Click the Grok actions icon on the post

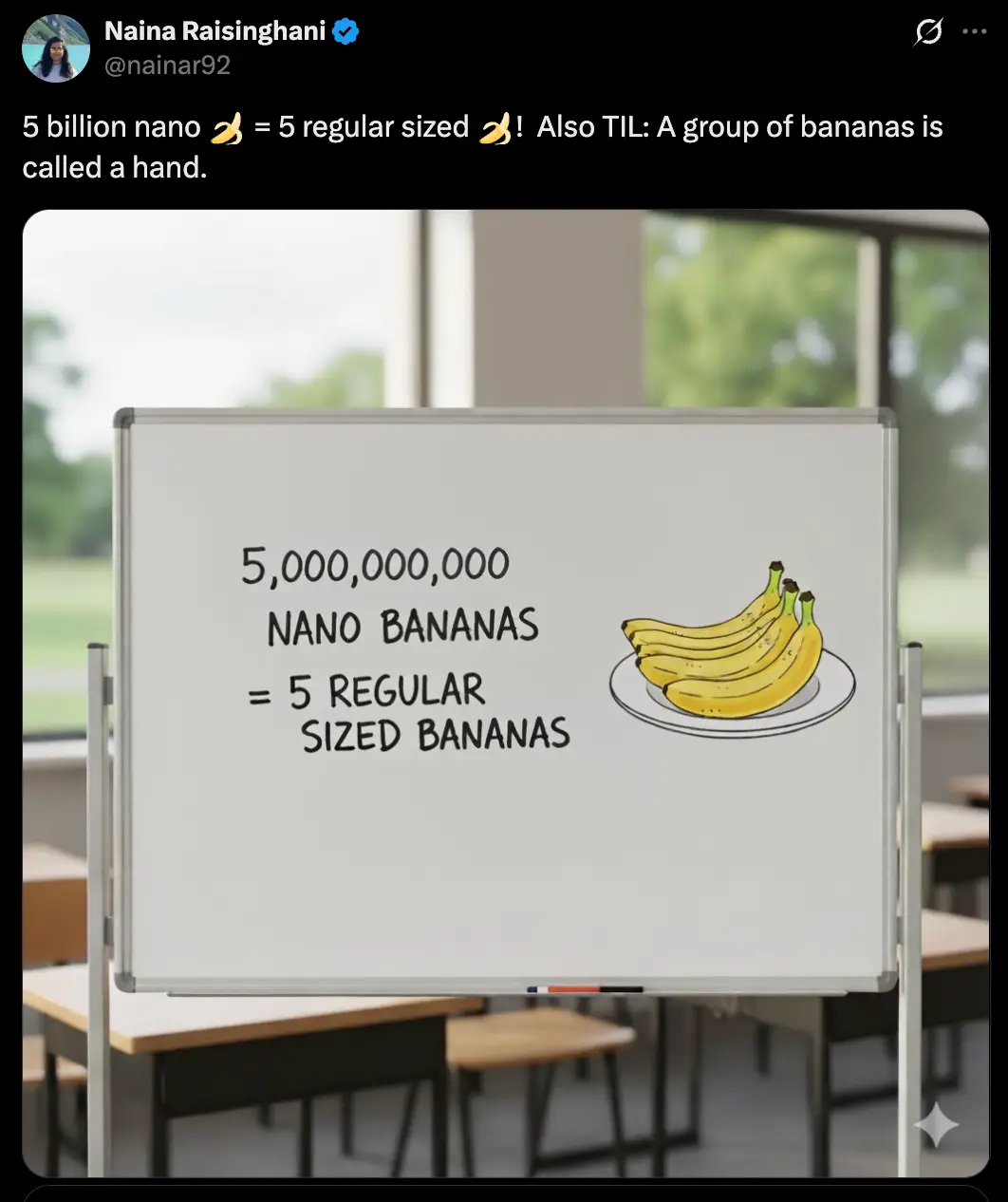point(927,31)
